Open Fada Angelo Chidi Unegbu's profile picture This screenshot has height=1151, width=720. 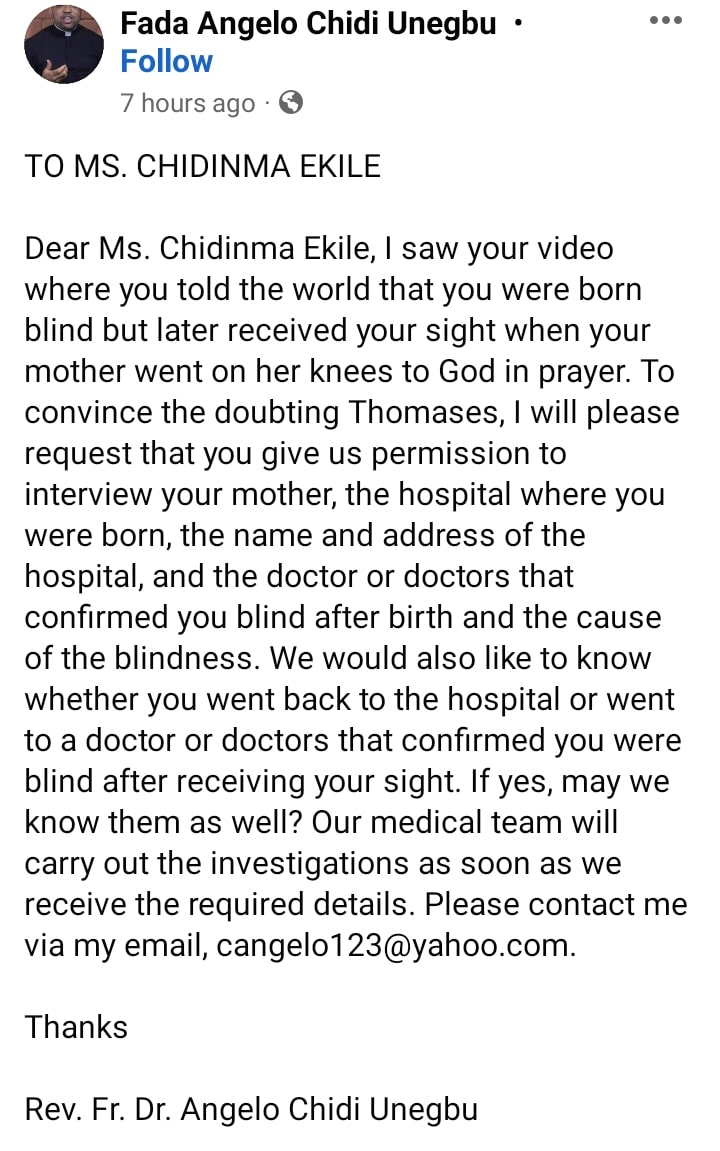click(x=64, y=44)
